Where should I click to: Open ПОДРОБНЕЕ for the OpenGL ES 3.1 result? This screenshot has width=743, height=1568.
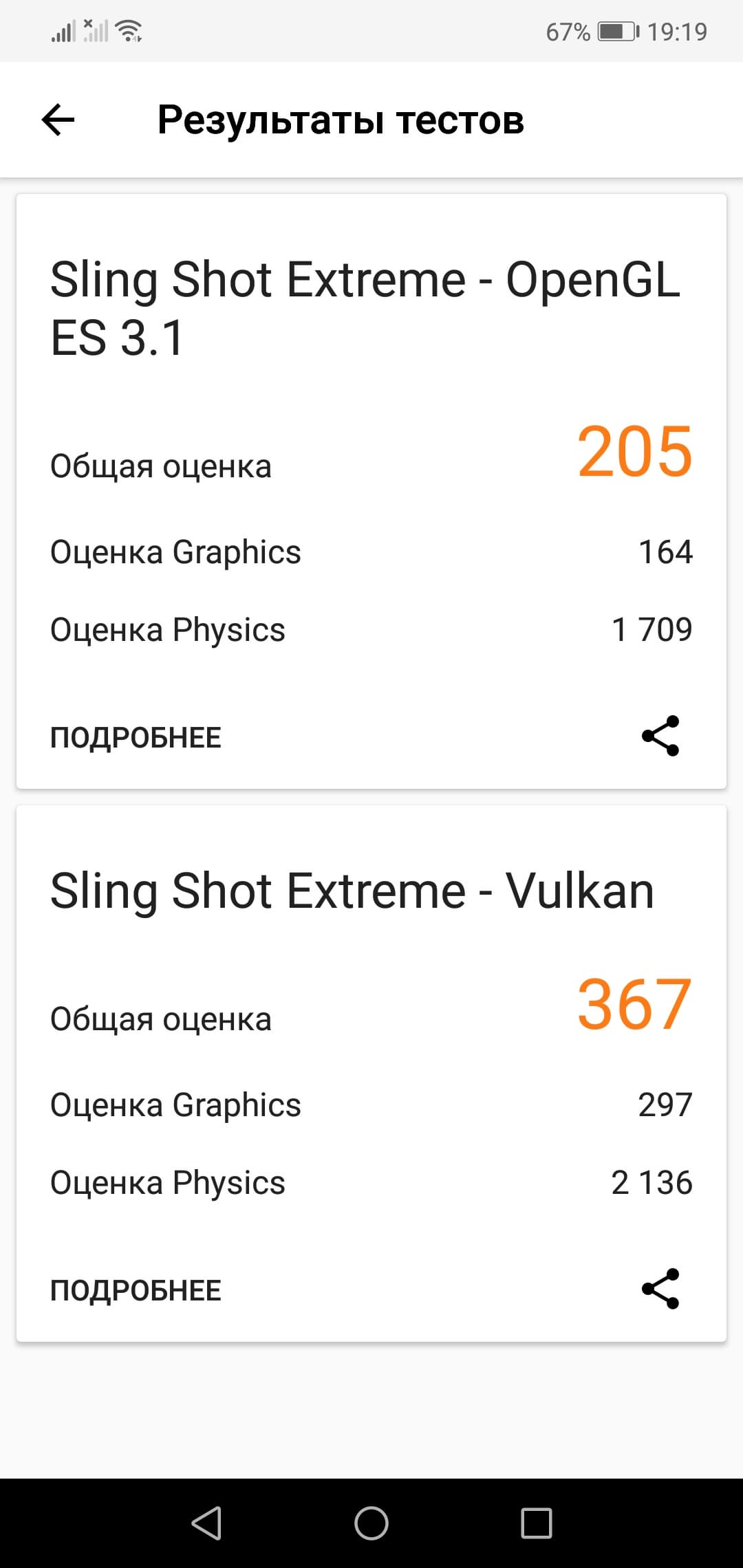[136, 738]
